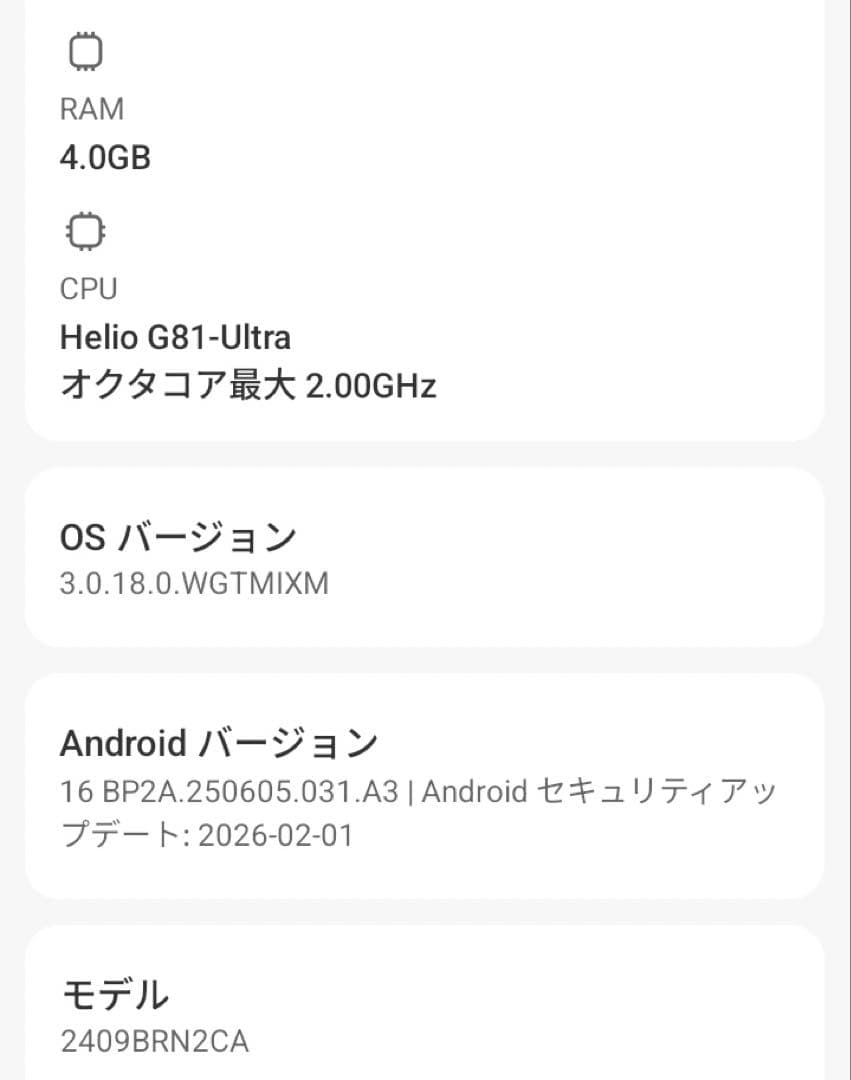Screen dimensions: 851x1080
Task: Open the OS バージョン details
Action: (425, 555)
